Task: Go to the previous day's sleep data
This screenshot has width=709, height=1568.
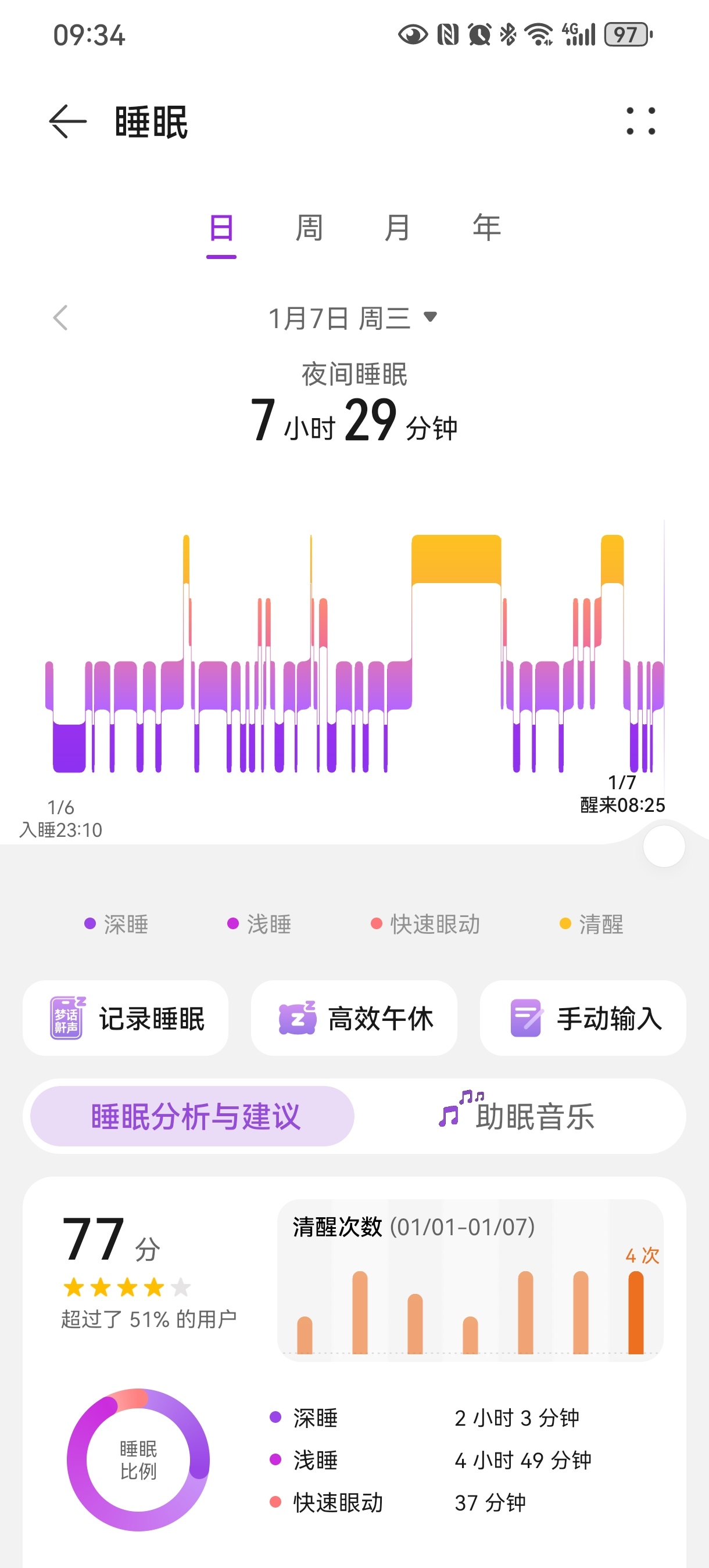Action: 60,318
